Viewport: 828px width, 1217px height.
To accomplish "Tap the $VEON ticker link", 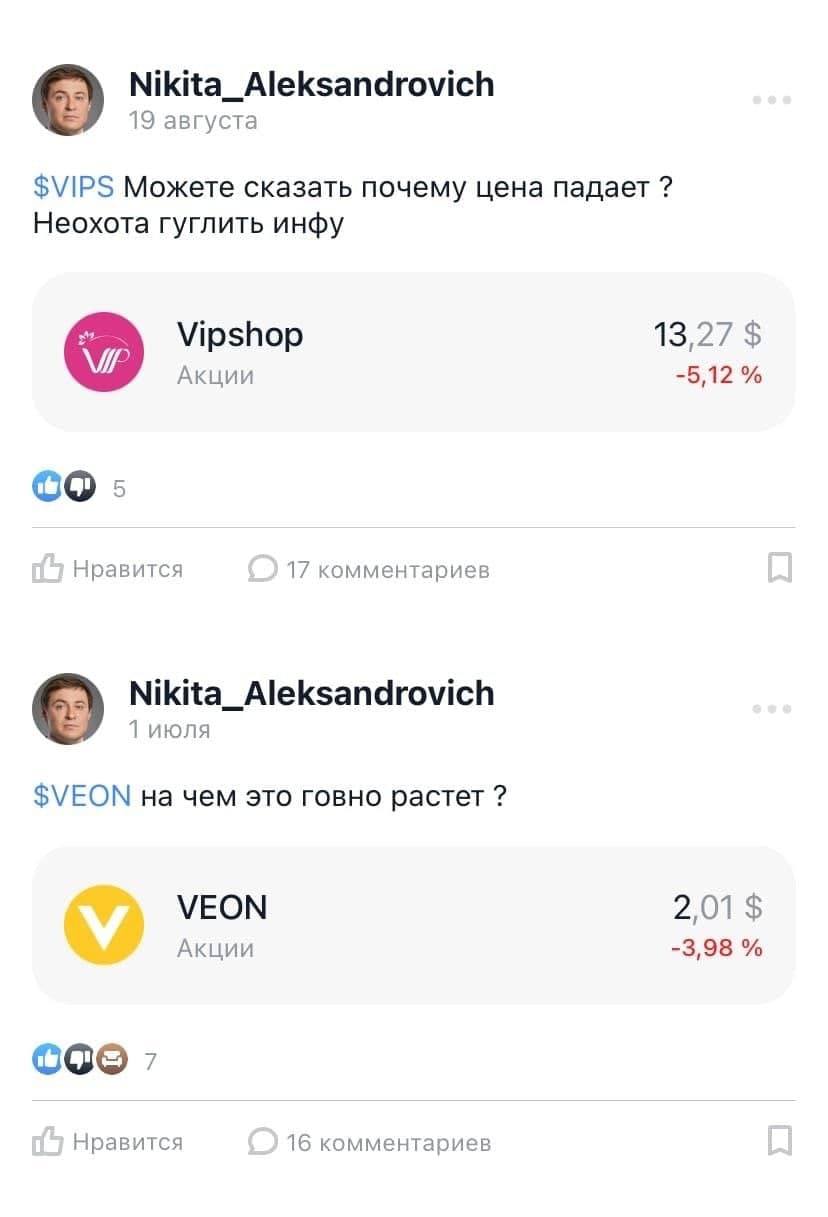I will (82, 796).
